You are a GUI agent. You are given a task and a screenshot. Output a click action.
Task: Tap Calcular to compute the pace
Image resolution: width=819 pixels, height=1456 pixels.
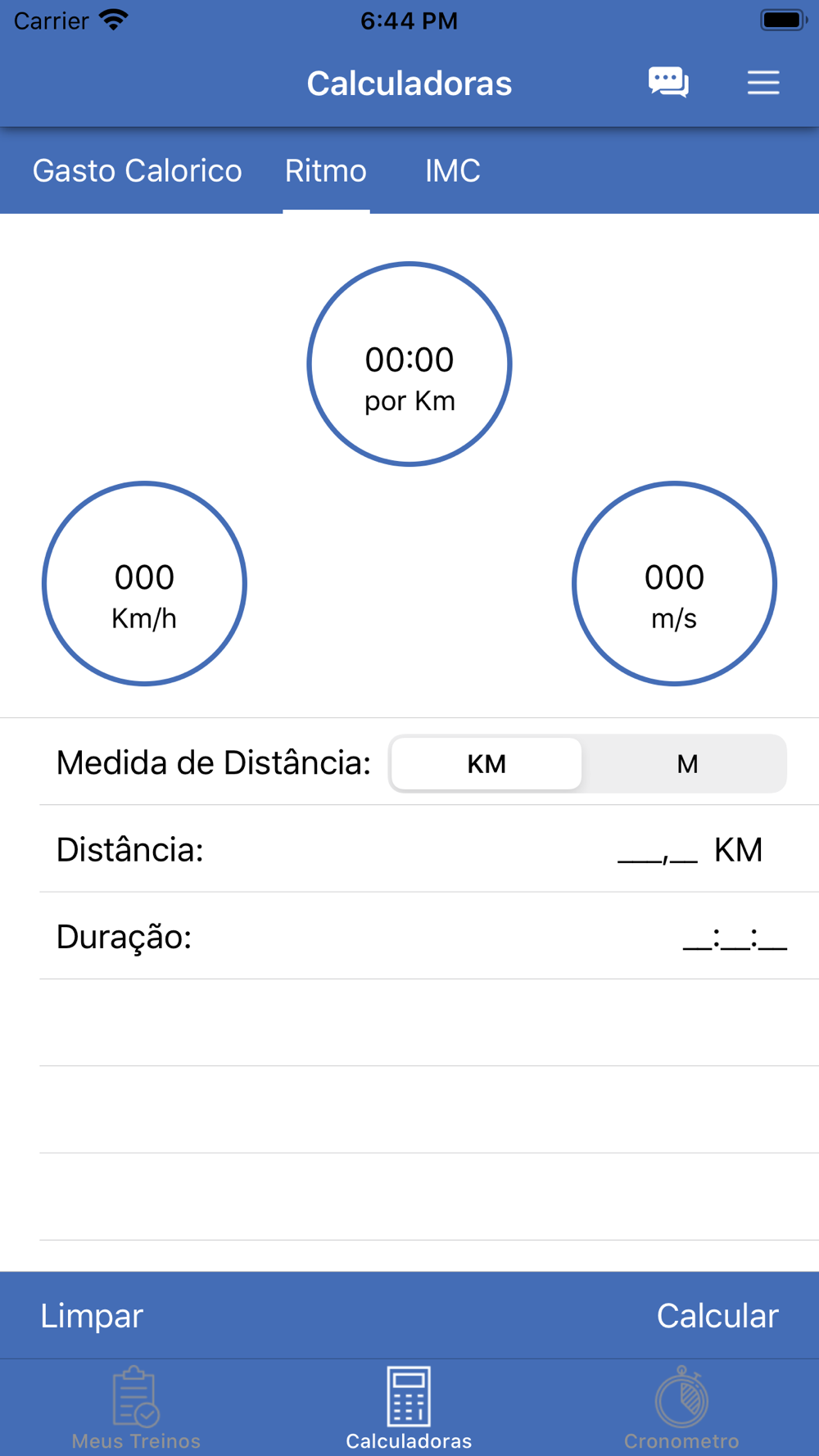coord(717,1316)
